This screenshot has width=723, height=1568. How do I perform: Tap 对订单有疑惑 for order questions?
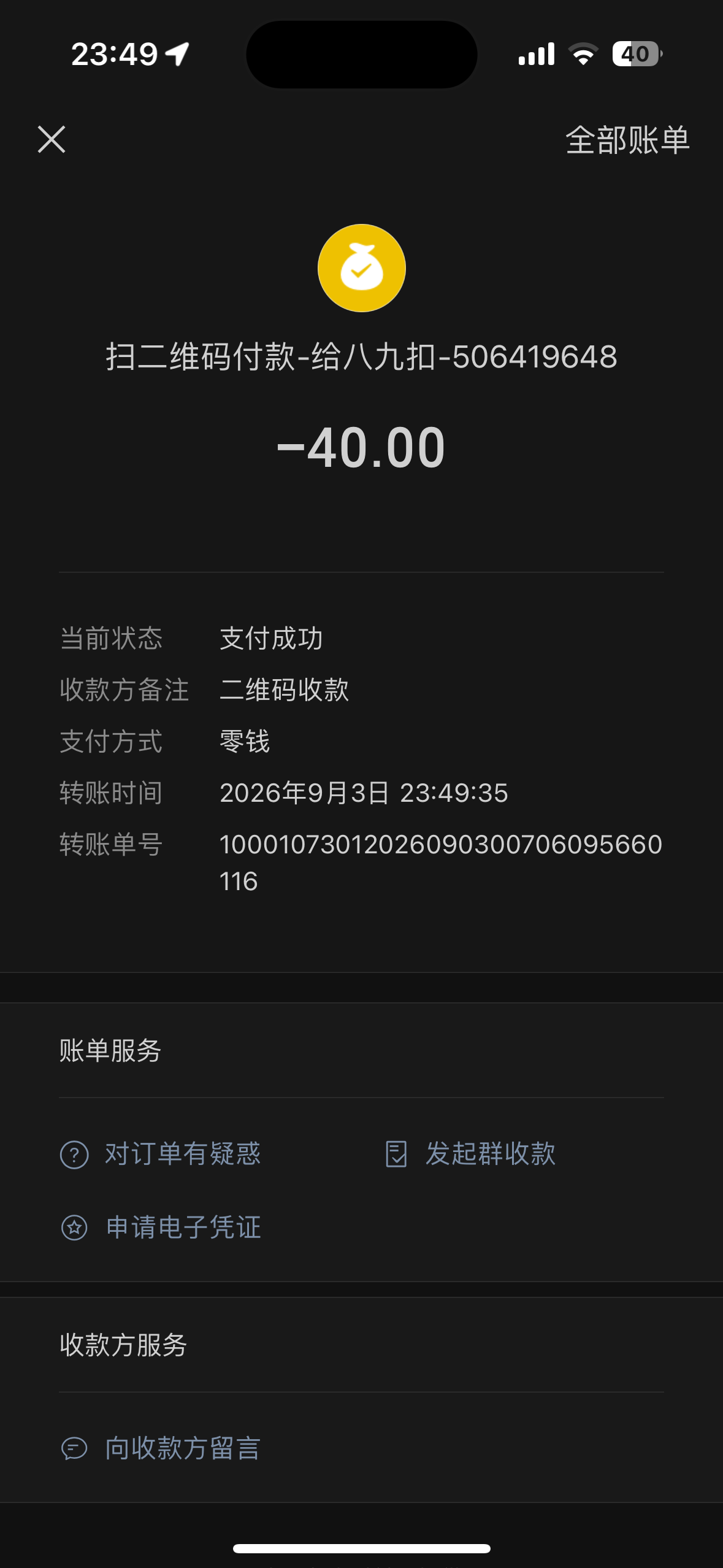click(161, 1154)
